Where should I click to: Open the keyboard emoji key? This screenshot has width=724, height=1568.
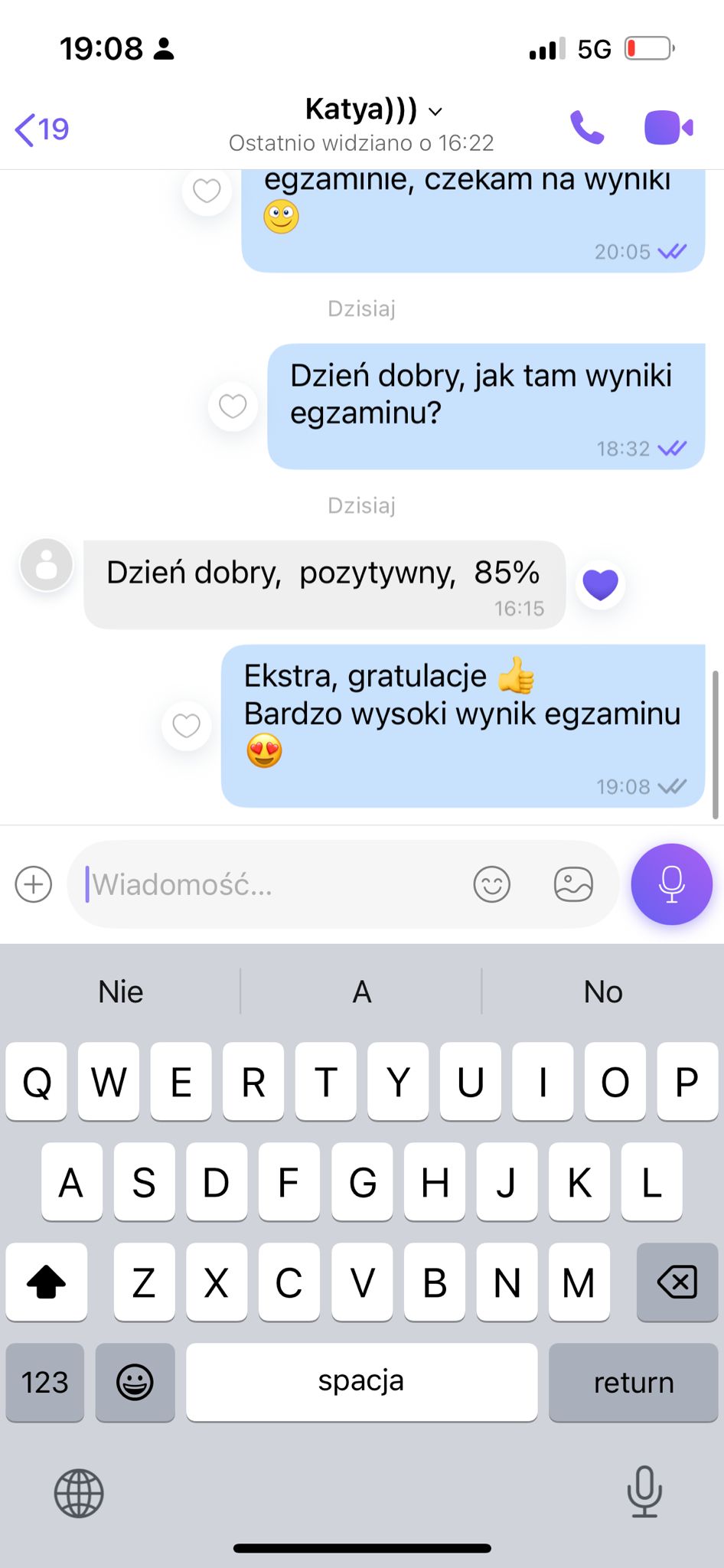(x=135, y=1382)
